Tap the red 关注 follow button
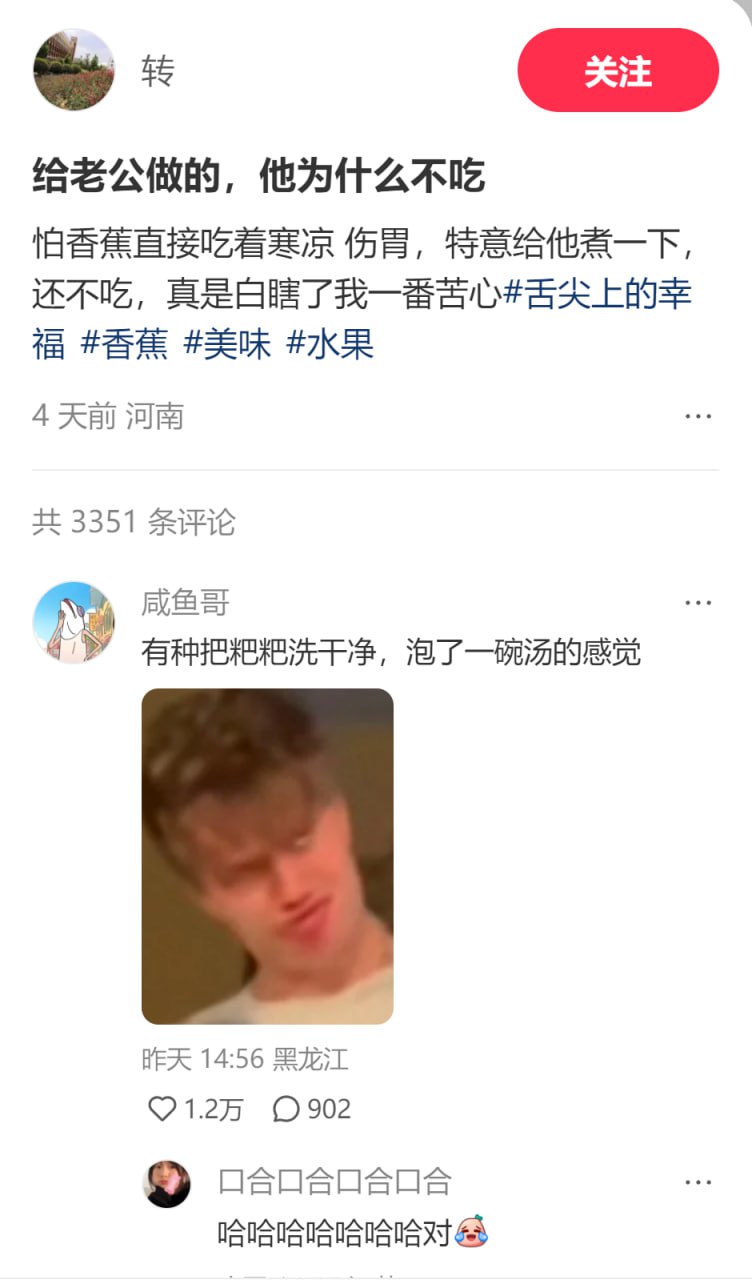Screen dimensions: 752x1280 [617, 71]
